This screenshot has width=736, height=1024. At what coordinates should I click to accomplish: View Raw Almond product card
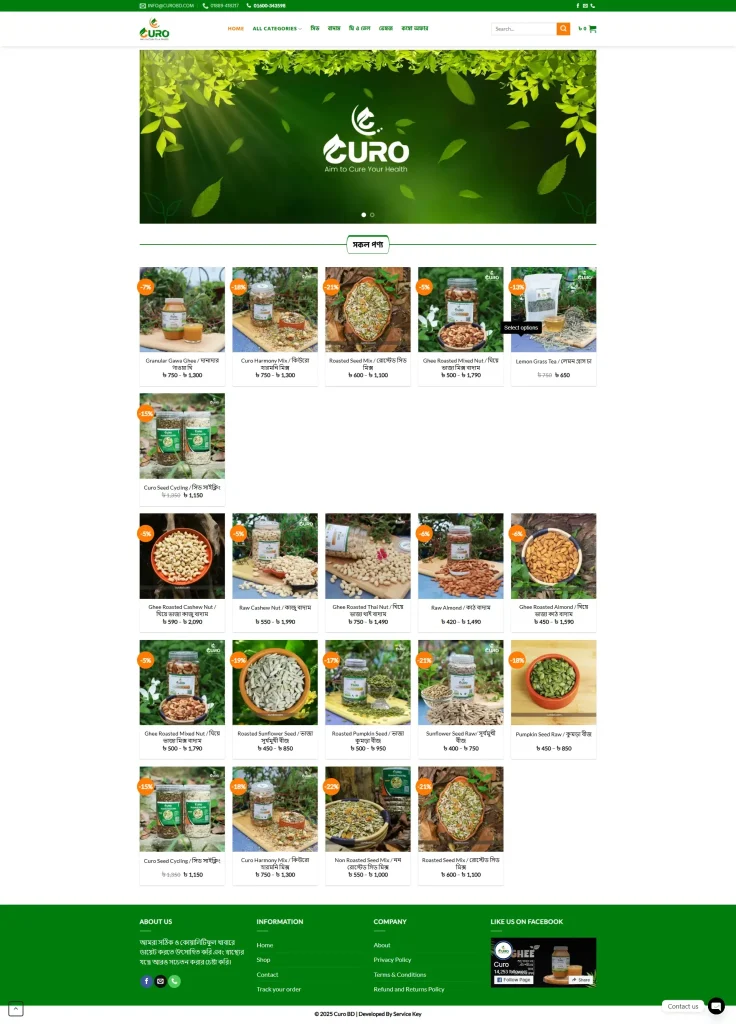click(x=460, y=556)
